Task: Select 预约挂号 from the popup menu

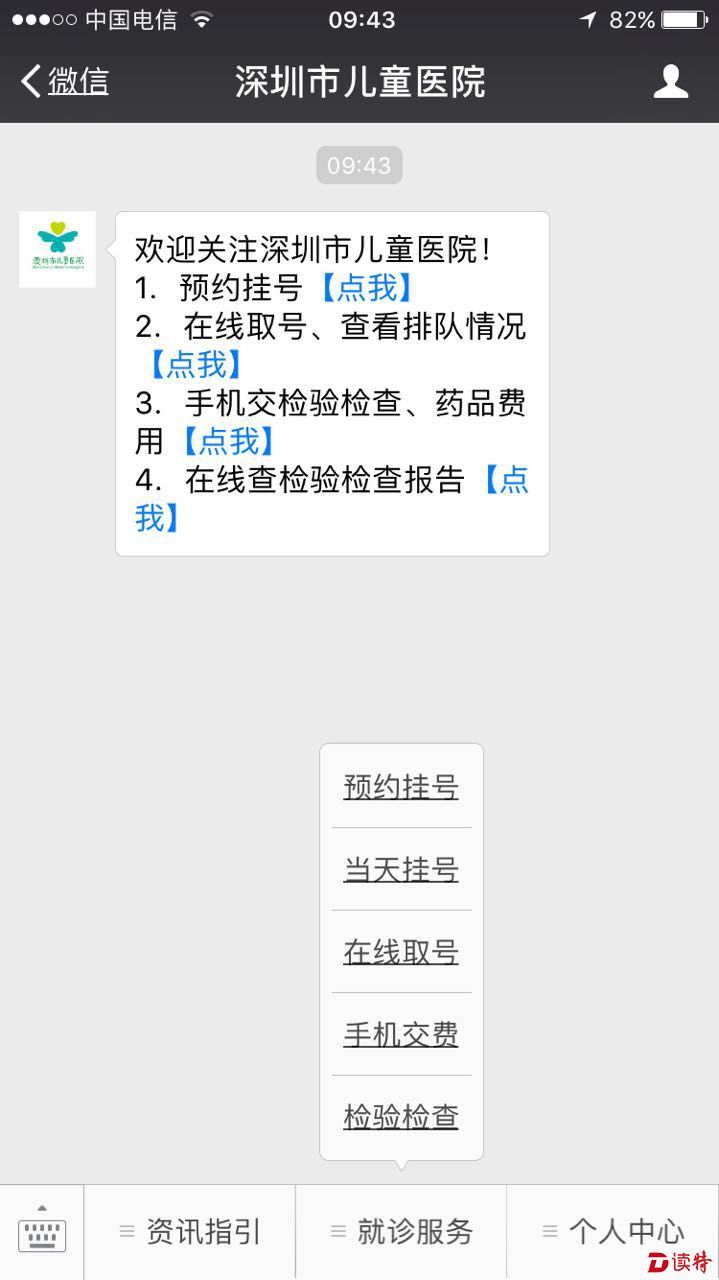Action: point(401,787)
